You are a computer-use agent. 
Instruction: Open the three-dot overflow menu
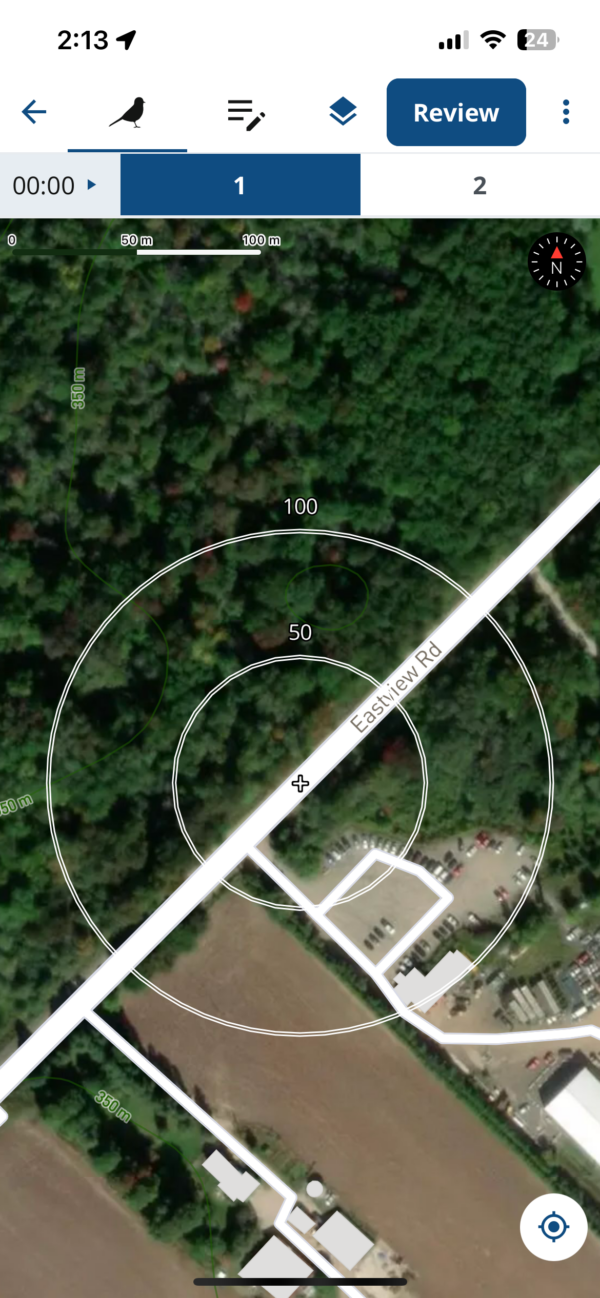coord(566,112)
